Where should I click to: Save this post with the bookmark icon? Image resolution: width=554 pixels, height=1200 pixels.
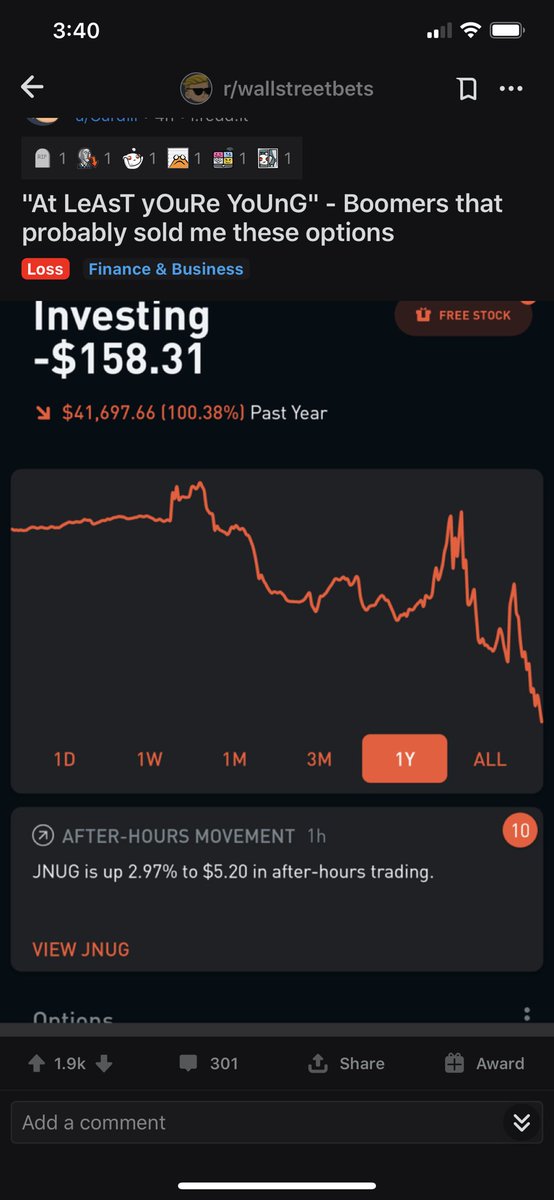[467, 89]
